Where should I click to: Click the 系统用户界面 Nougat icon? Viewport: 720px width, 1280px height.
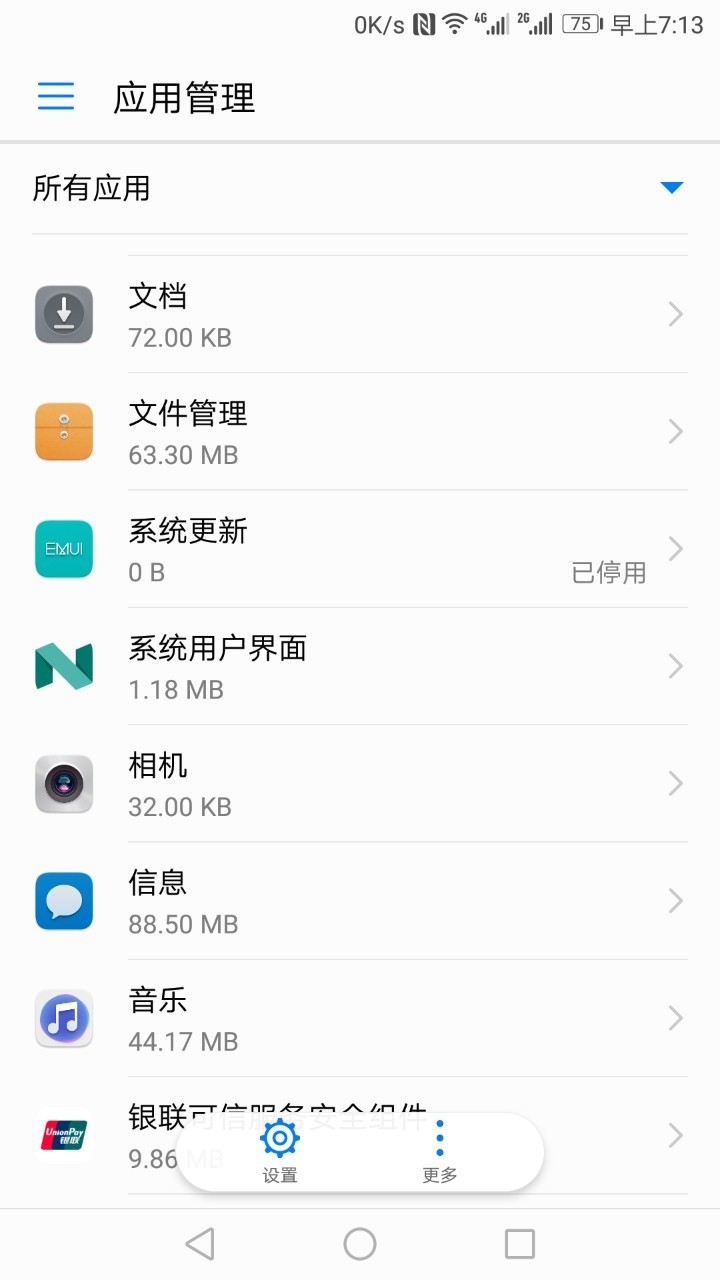(63, 666)
